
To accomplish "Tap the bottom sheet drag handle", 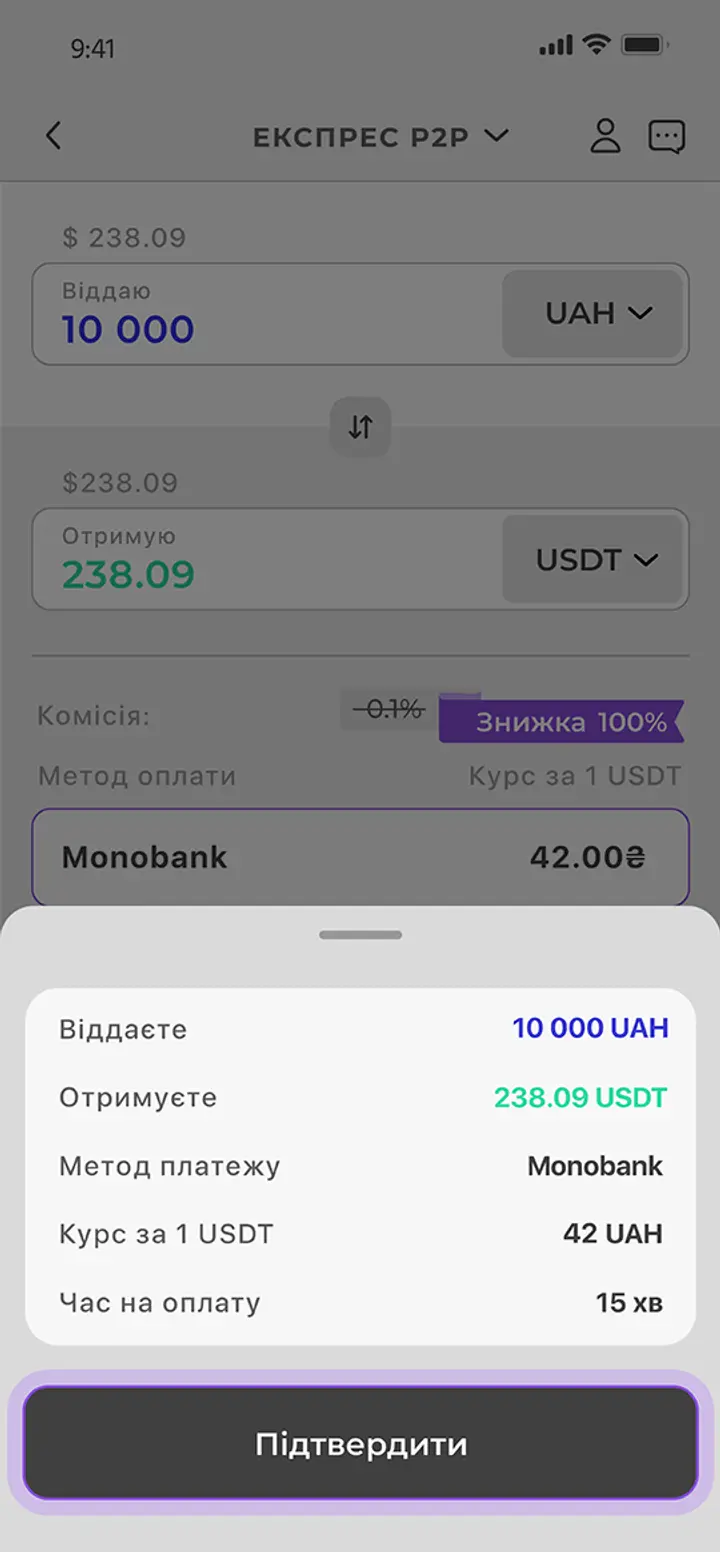I will pos(360,935).
